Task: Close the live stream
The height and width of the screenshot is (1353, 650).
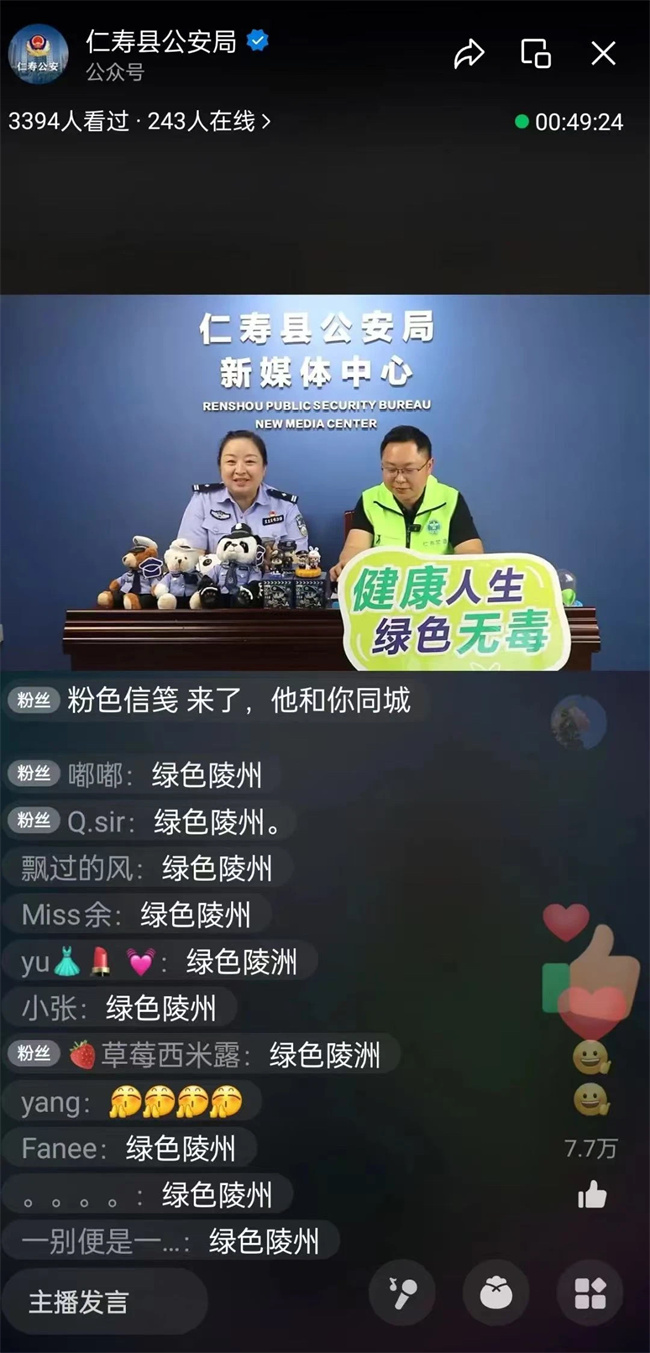Action: pos(603,54)
